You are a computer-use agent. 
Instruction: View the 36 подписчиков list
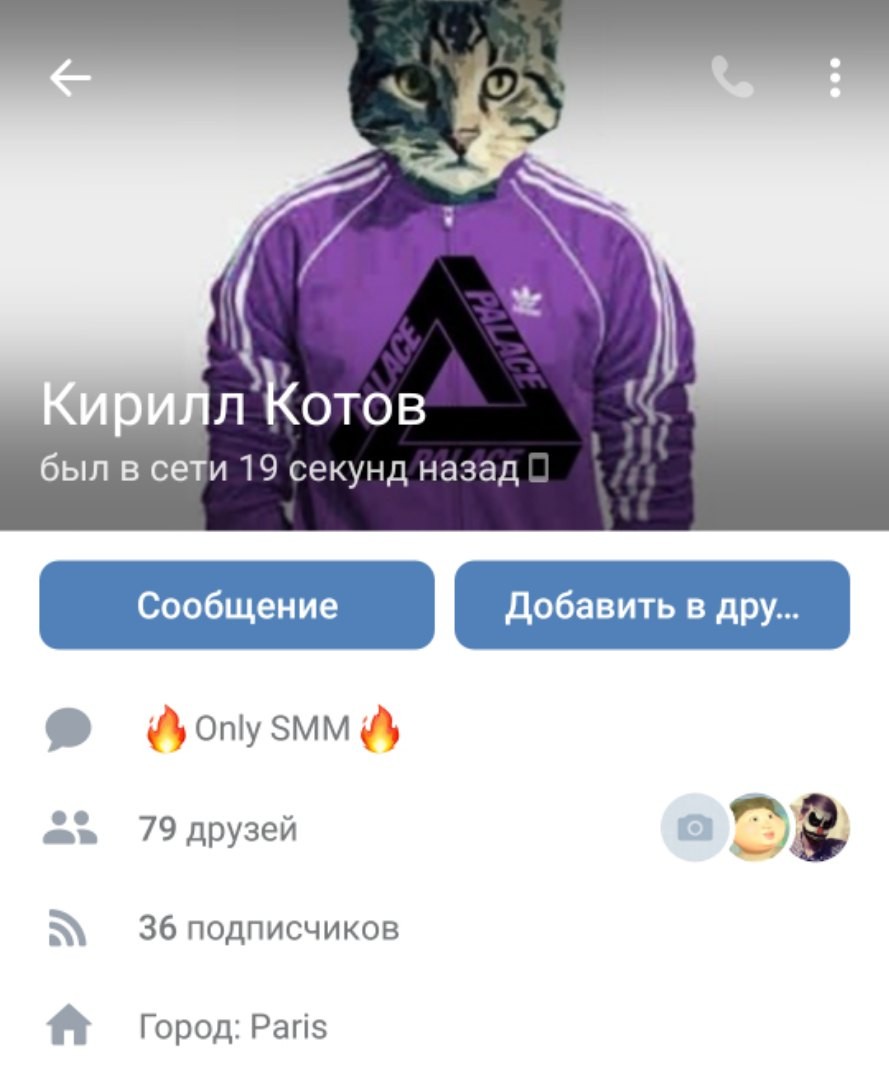click(x=268, y=928)
